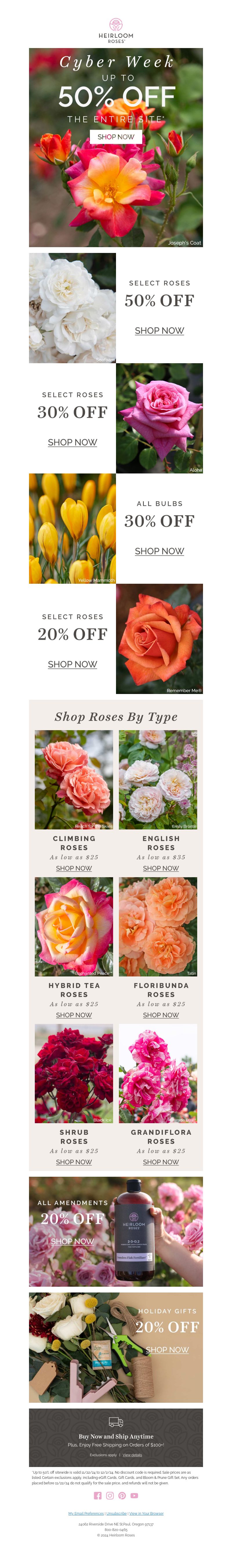
Task: Open the Heirloom Roses Pinterest page
Action: tap(122, 1495)
